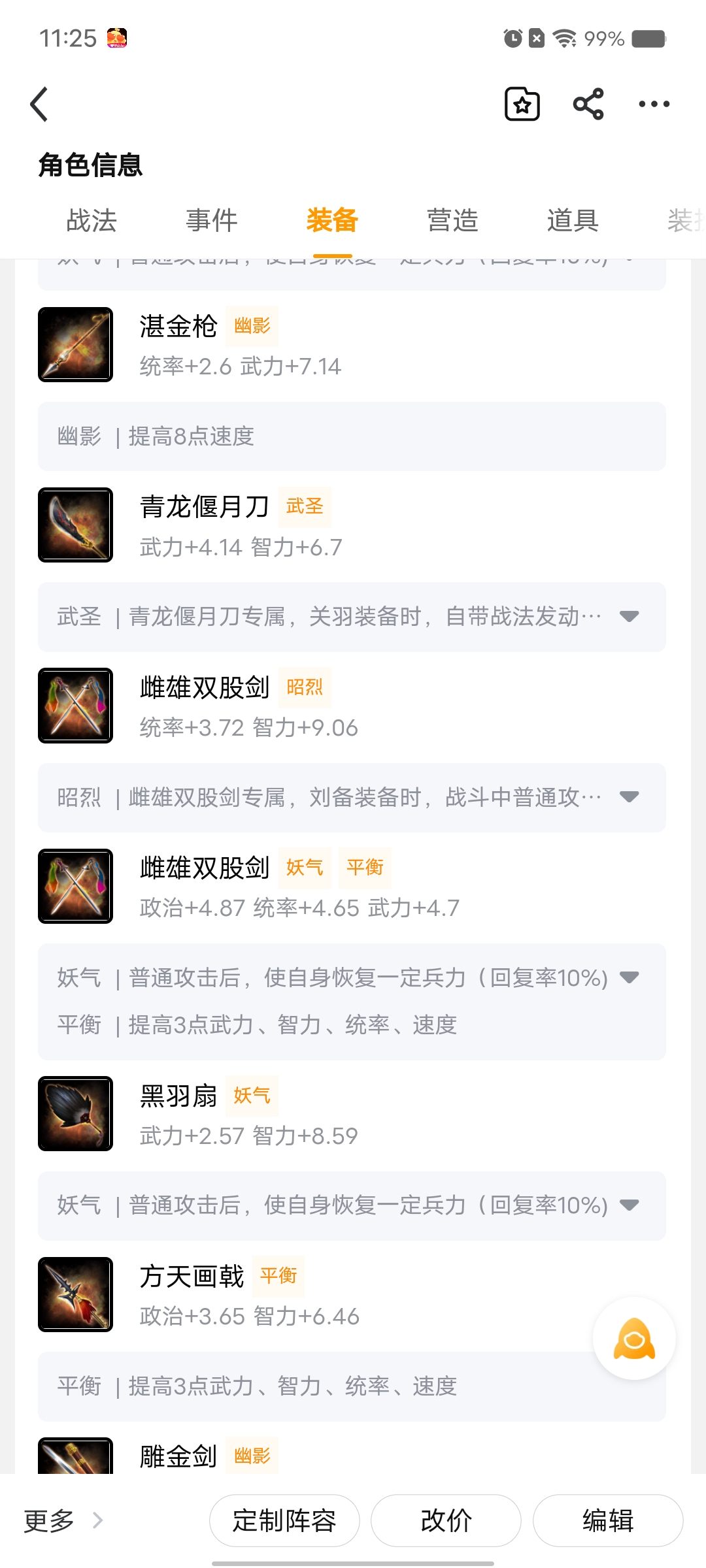Share this character listing

point(588,105)
